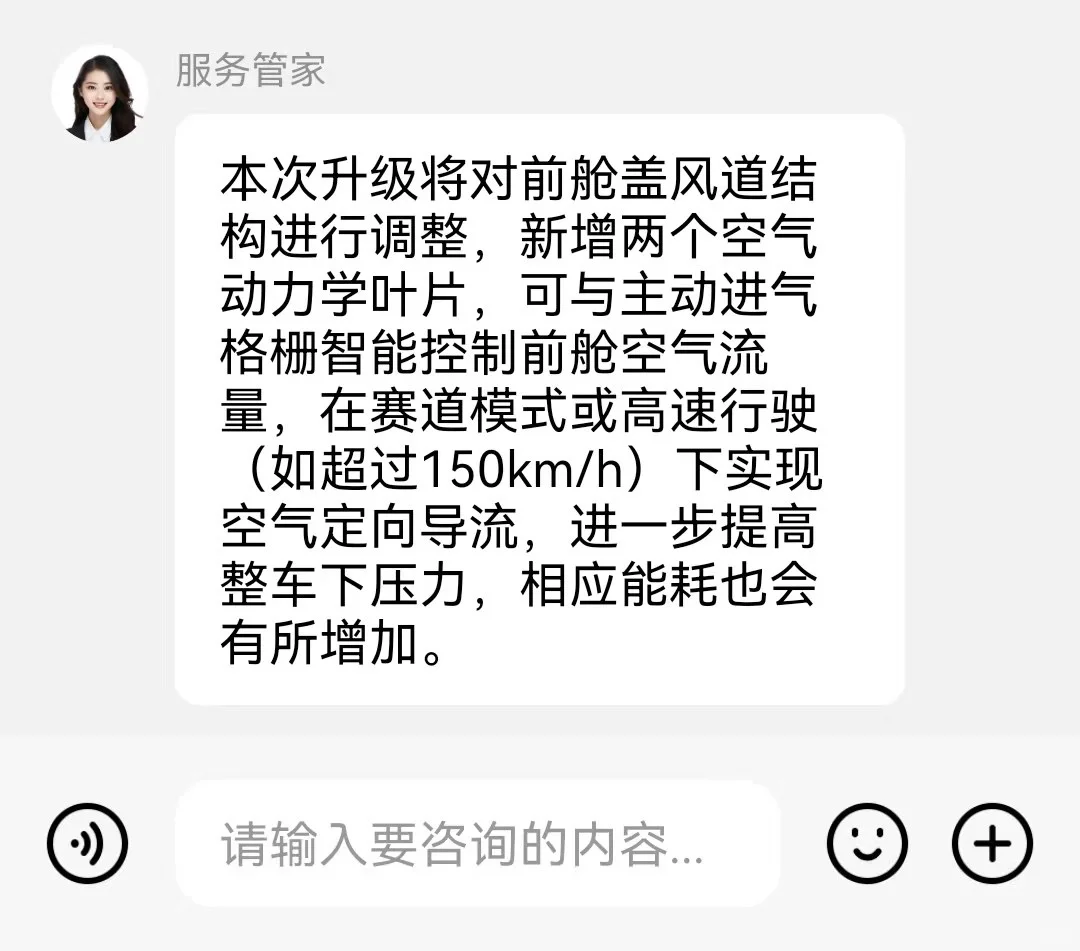
Task: Open the plus attachment menu
Action: [992, 843]
